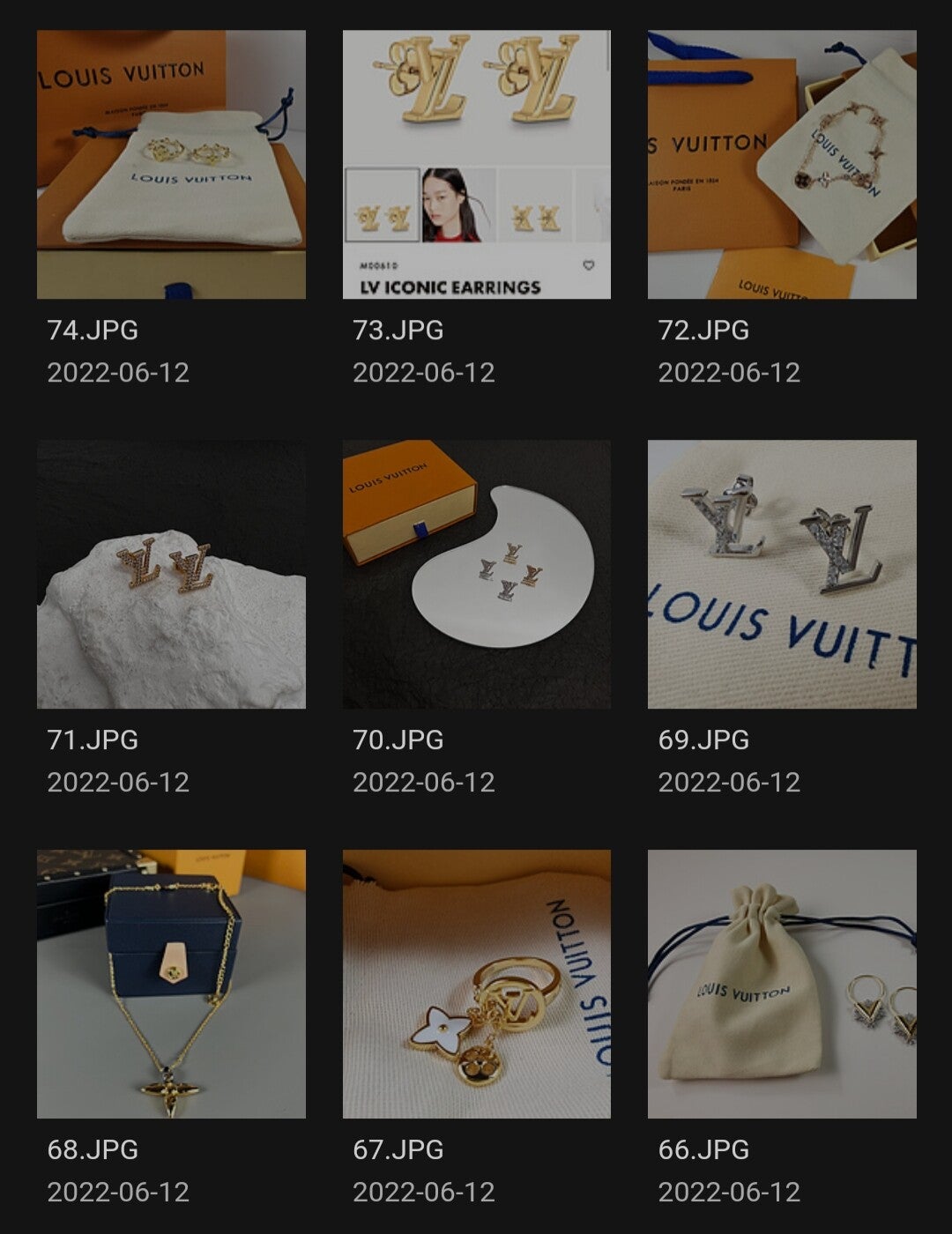View the 73.JPG image
Image resolution: width=952 pixels, height=1234 pixels.
click(x=476, y=165)
